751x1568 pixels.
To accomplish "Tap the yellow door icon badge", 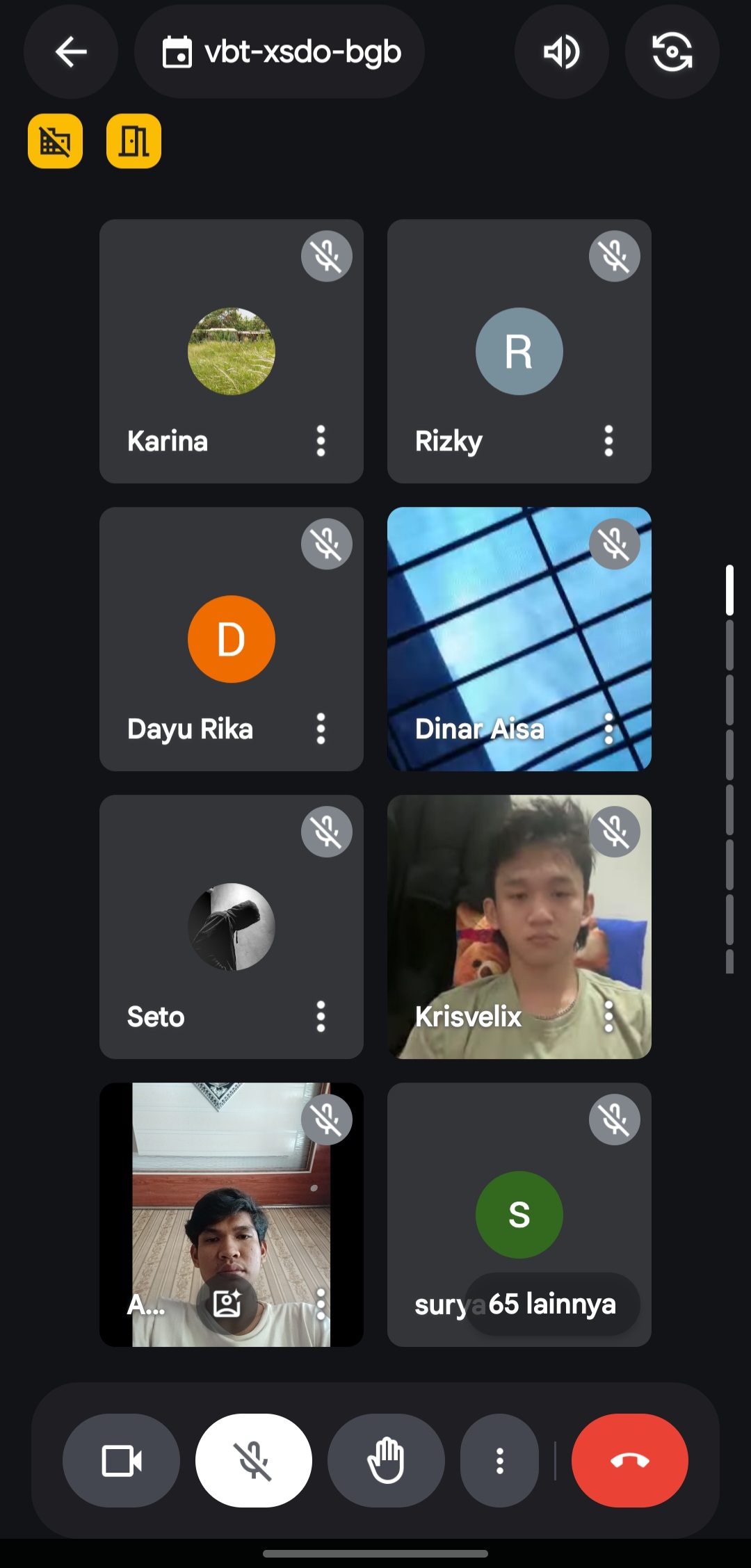I will (134, 141).
